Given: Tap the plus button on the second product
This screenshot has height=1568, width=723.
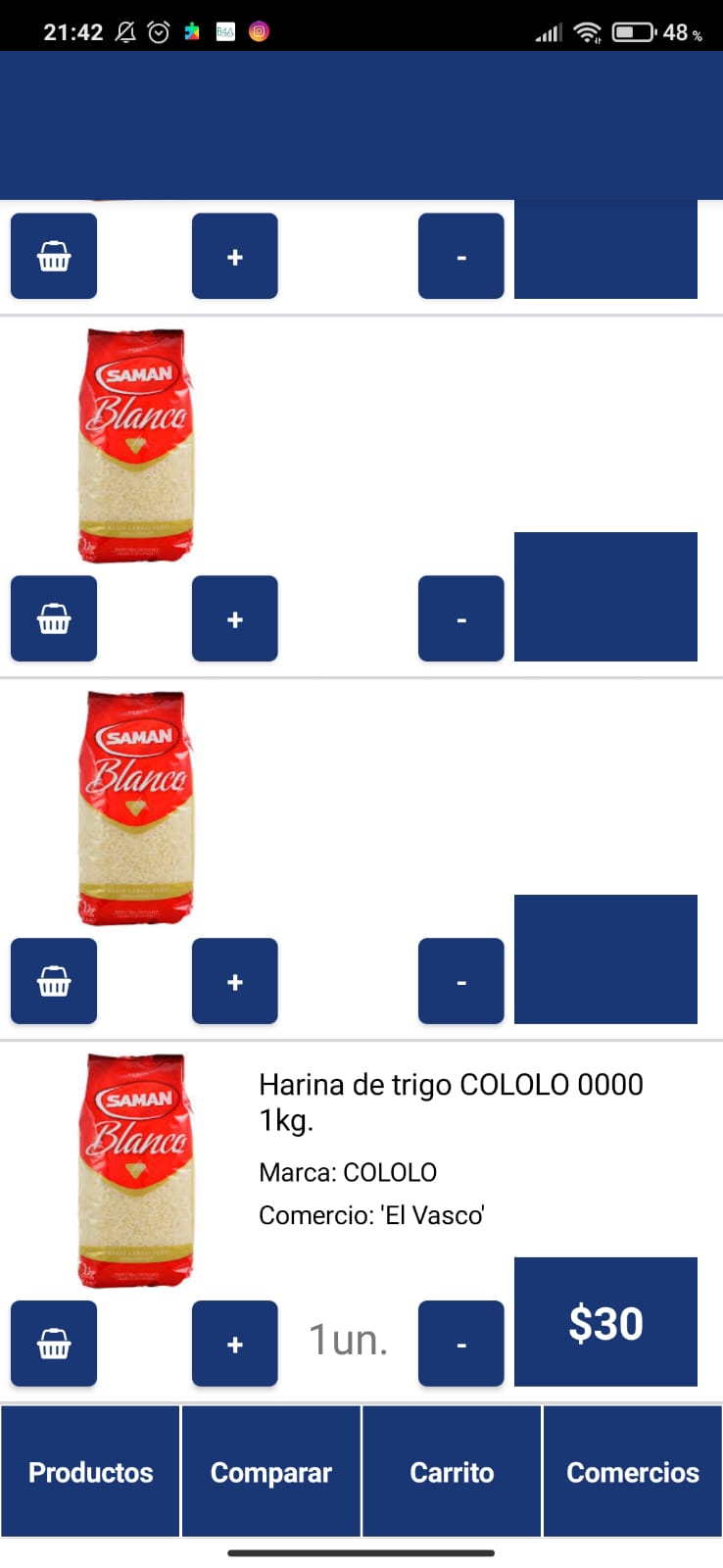Looking at the screenshot, I should 234,618.
